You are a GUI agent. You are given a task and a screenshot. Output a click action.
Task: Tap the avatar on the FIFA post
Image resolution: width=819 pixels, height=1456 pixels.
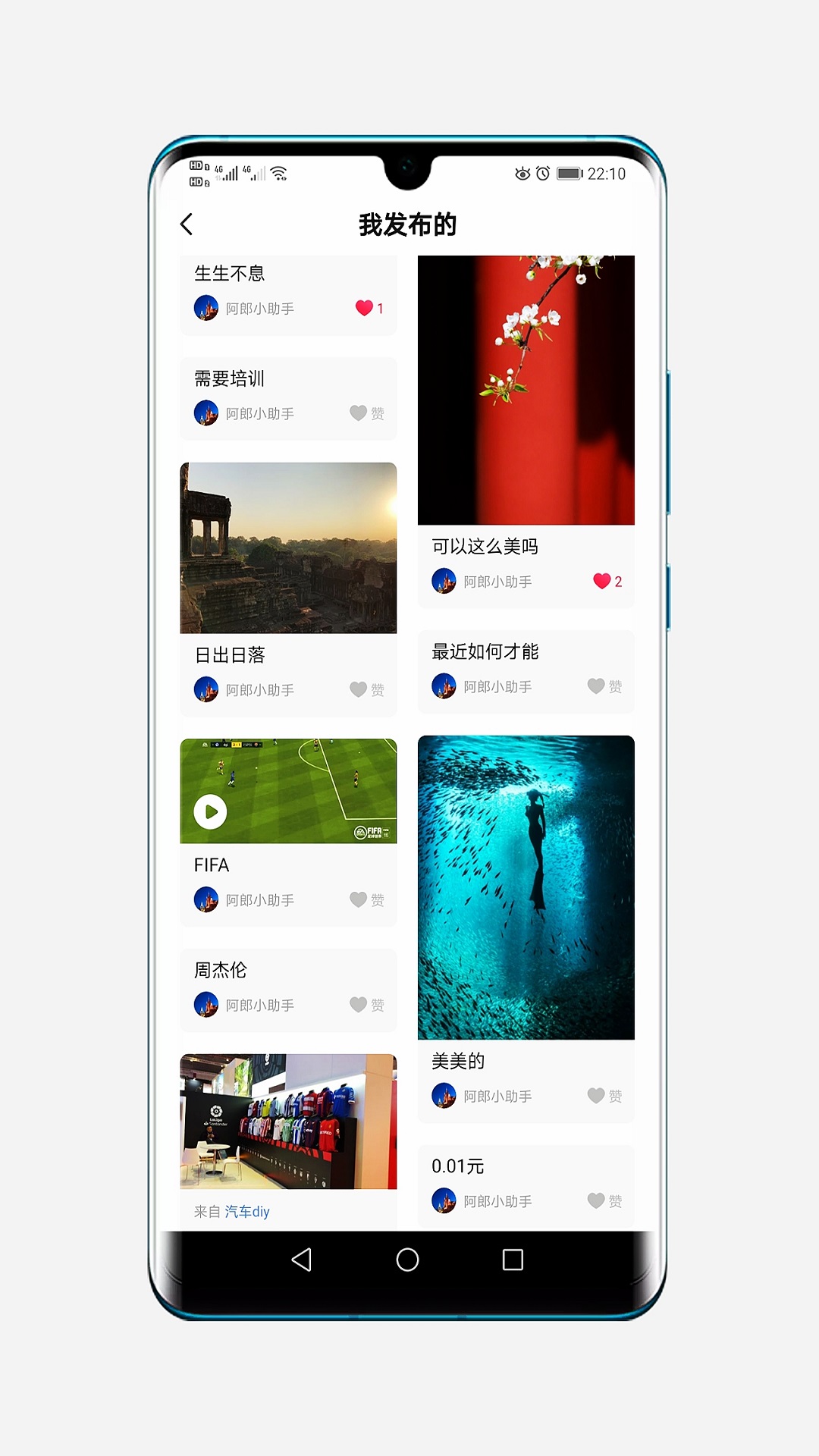tap(206, 899)
